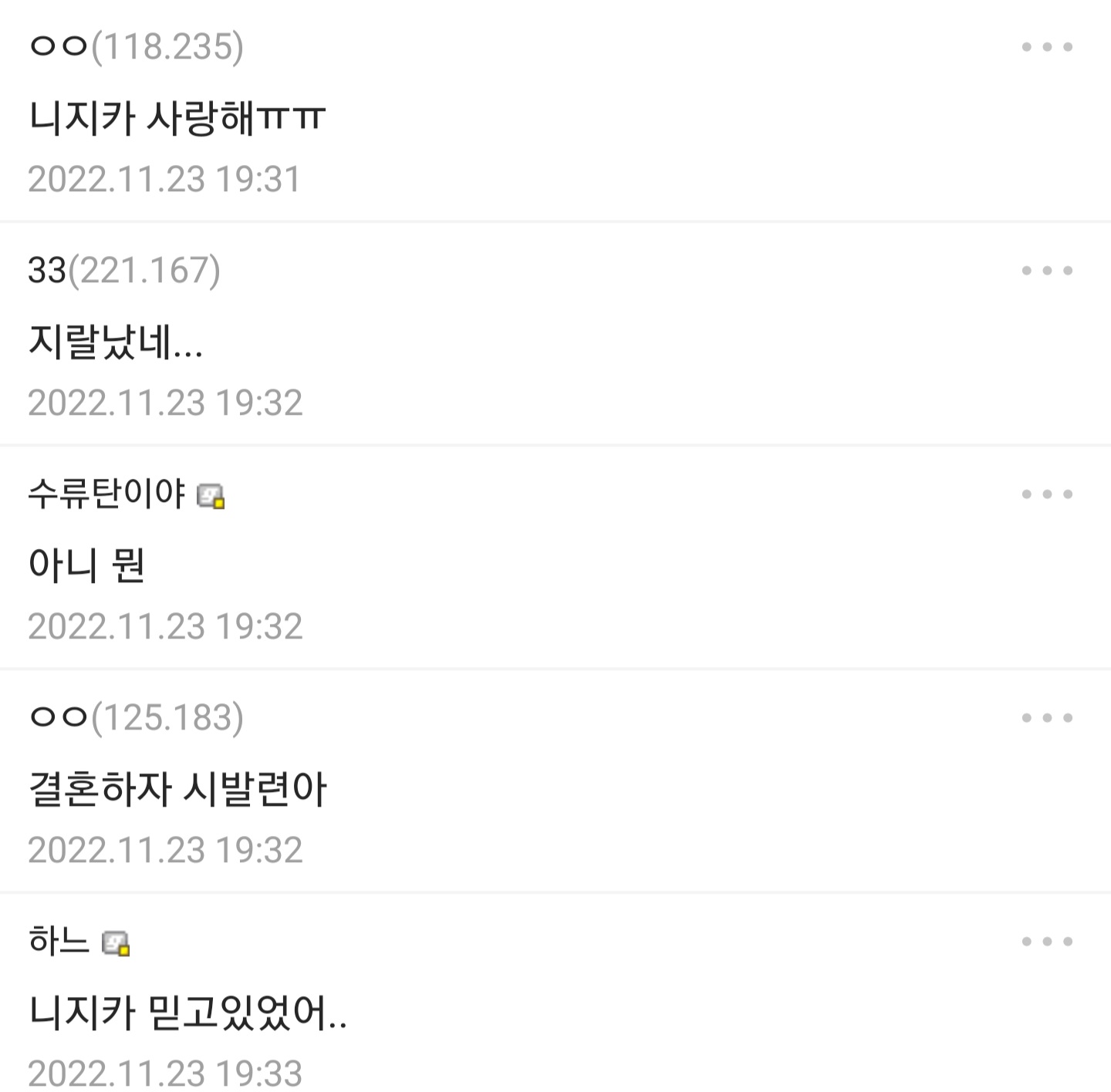
Task: View the profile of user 하느
Action: click(x=59, y=941)
